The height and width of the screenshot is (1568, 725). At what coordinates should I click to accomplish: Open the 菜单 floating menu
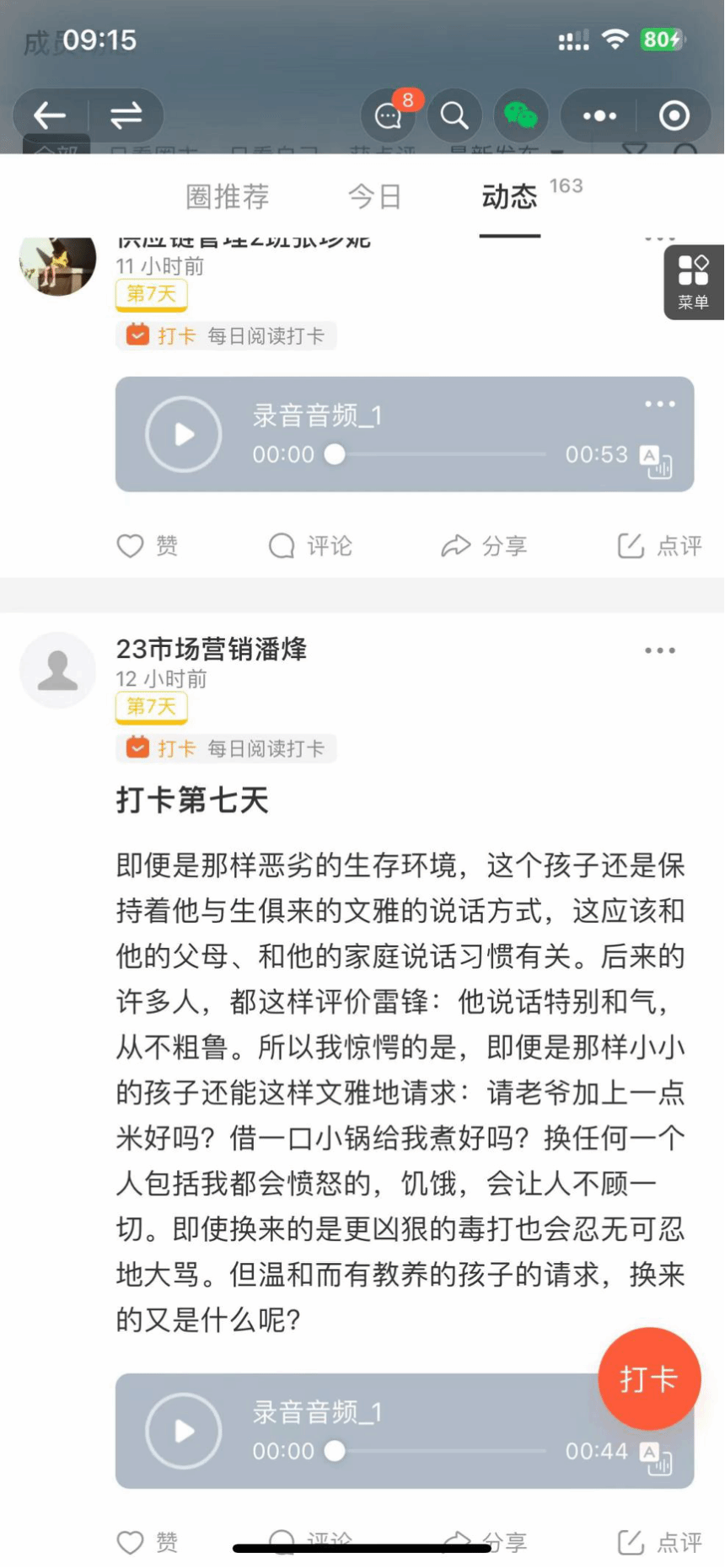click(x=693, y=282)
